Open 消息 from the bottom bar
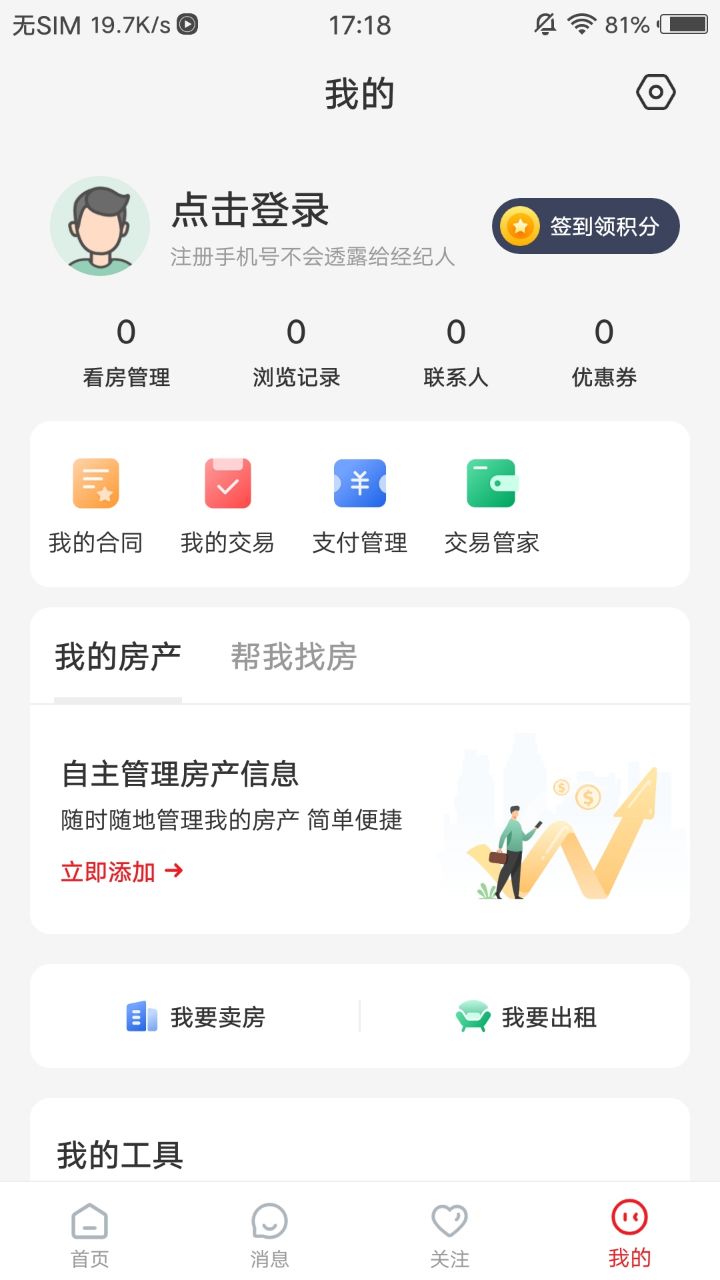The height and width of the screenshot is (1280, 720). click(x=269, y=1232)
